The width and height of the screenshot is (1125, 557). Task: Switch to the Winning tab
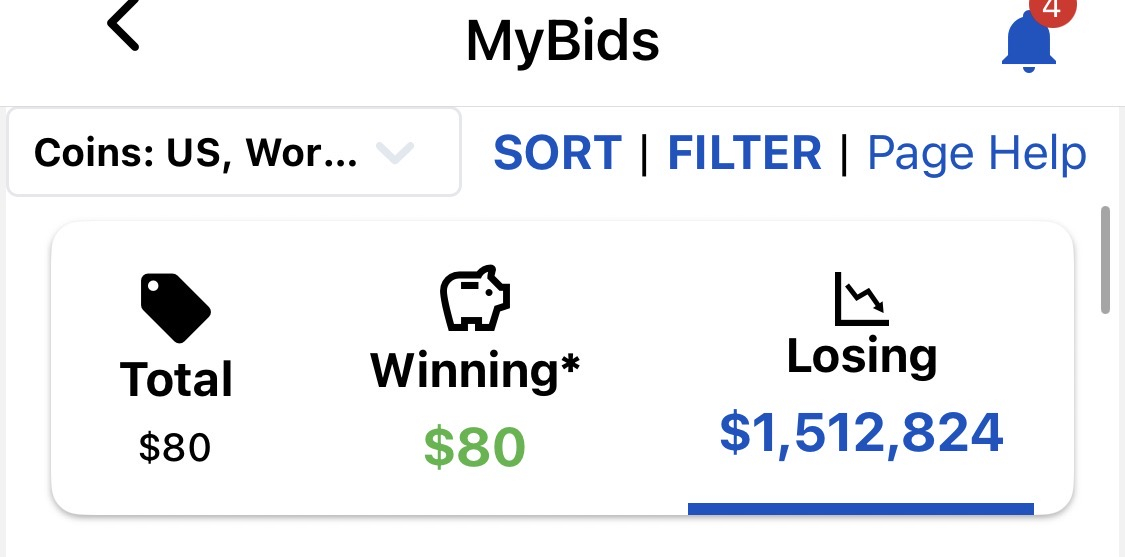[474, 368]
